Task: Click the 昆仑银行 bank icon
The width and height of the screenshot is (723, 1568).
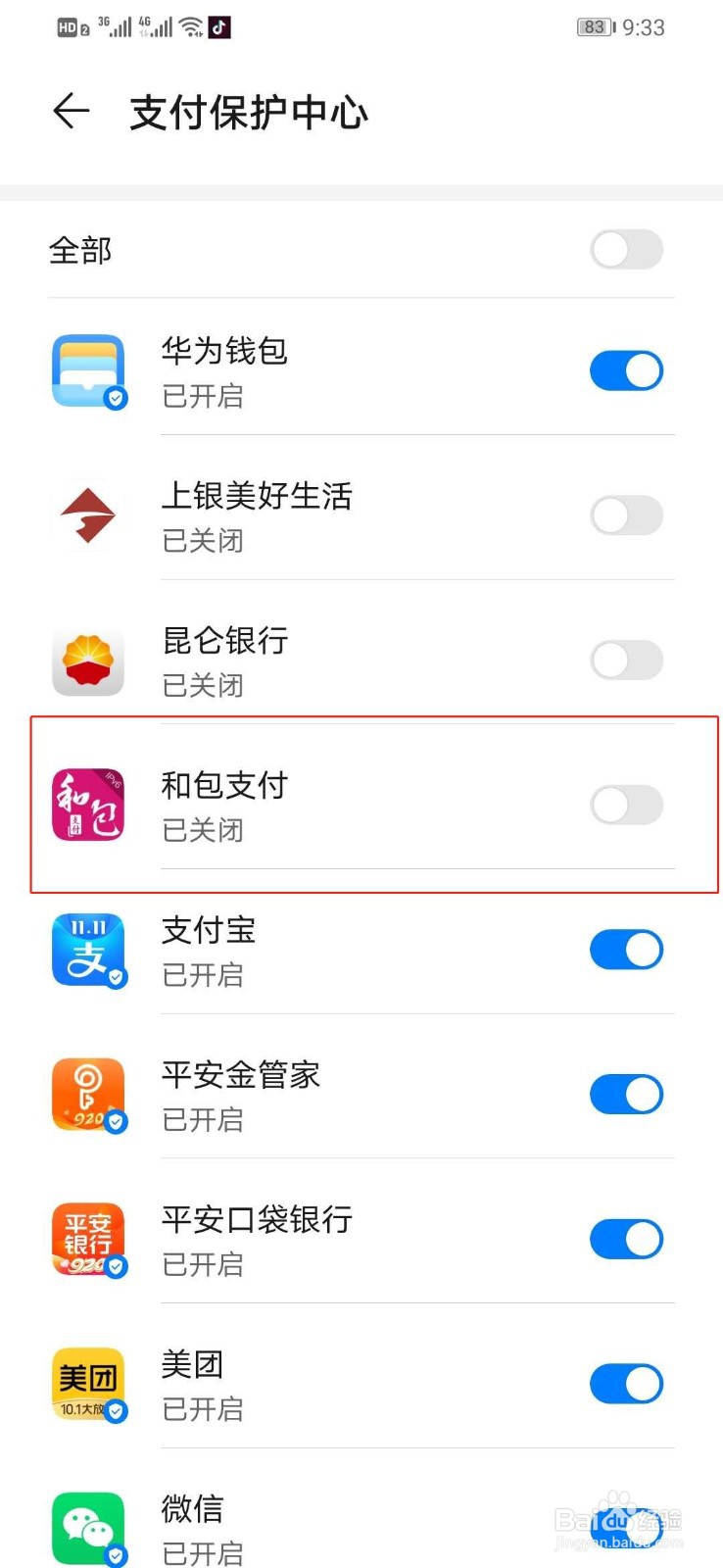Action: pos(88,660)
